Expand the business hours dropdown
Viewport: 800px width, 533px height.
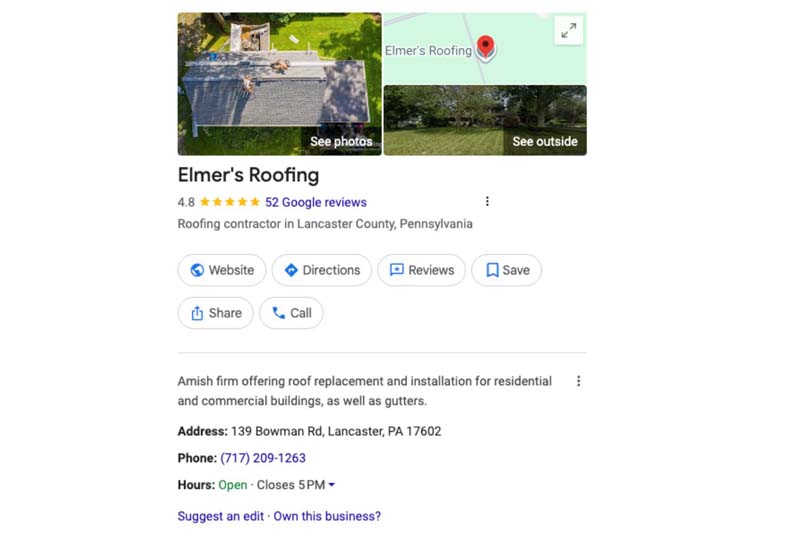click(331, 485)
